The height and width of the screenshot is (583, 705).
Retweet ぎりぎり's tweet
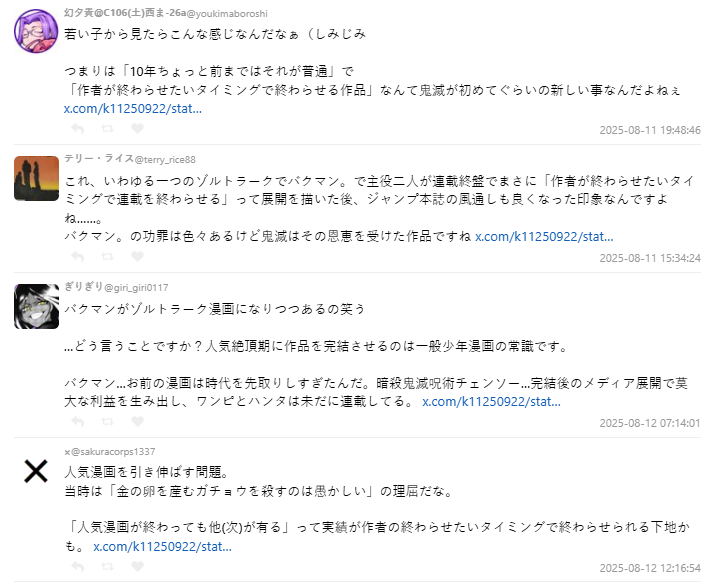(105, 423)
